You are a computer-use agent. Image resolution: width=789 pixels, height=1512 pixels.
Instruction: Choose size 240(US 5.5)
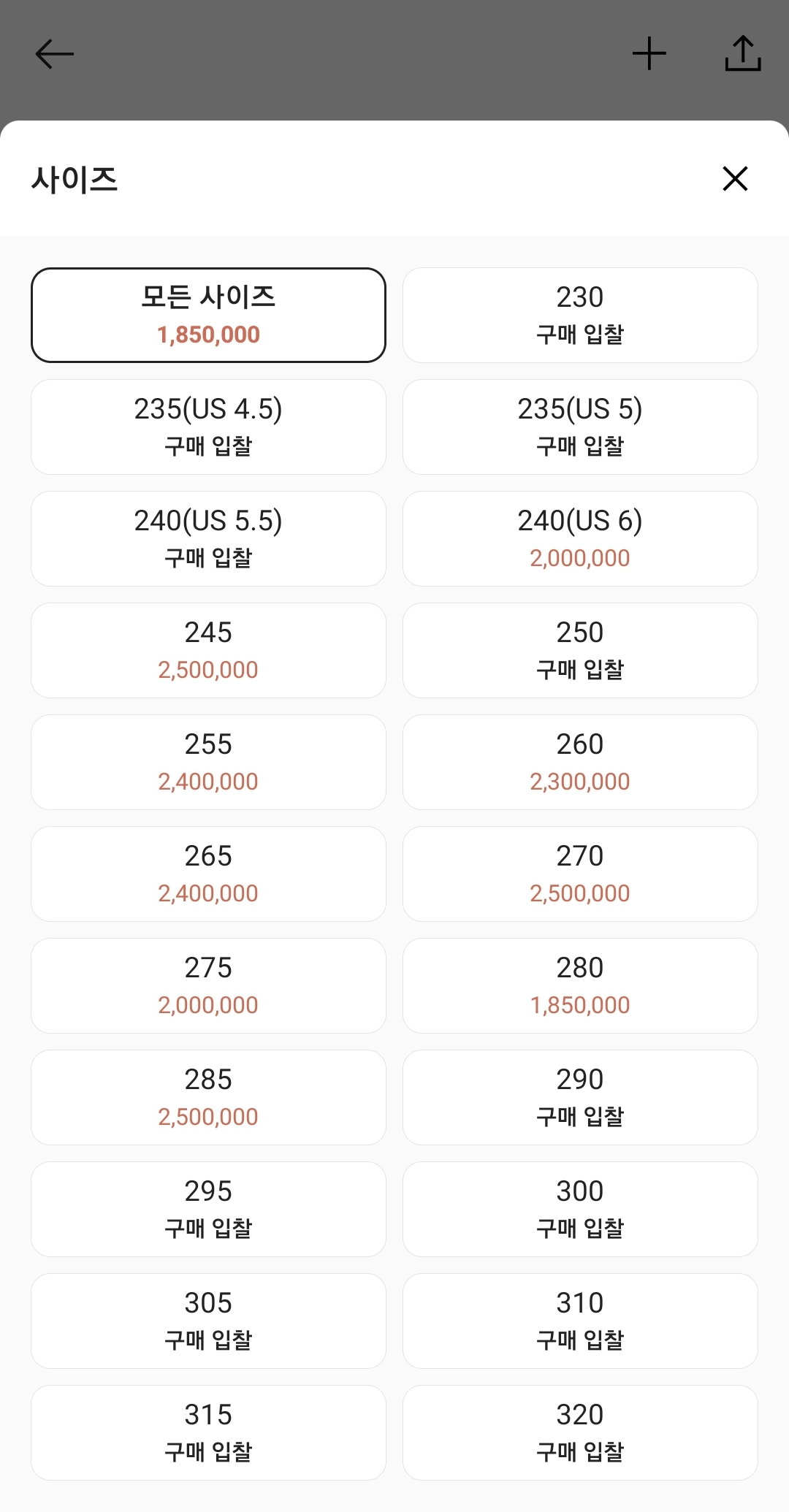[x=208, y=538]
